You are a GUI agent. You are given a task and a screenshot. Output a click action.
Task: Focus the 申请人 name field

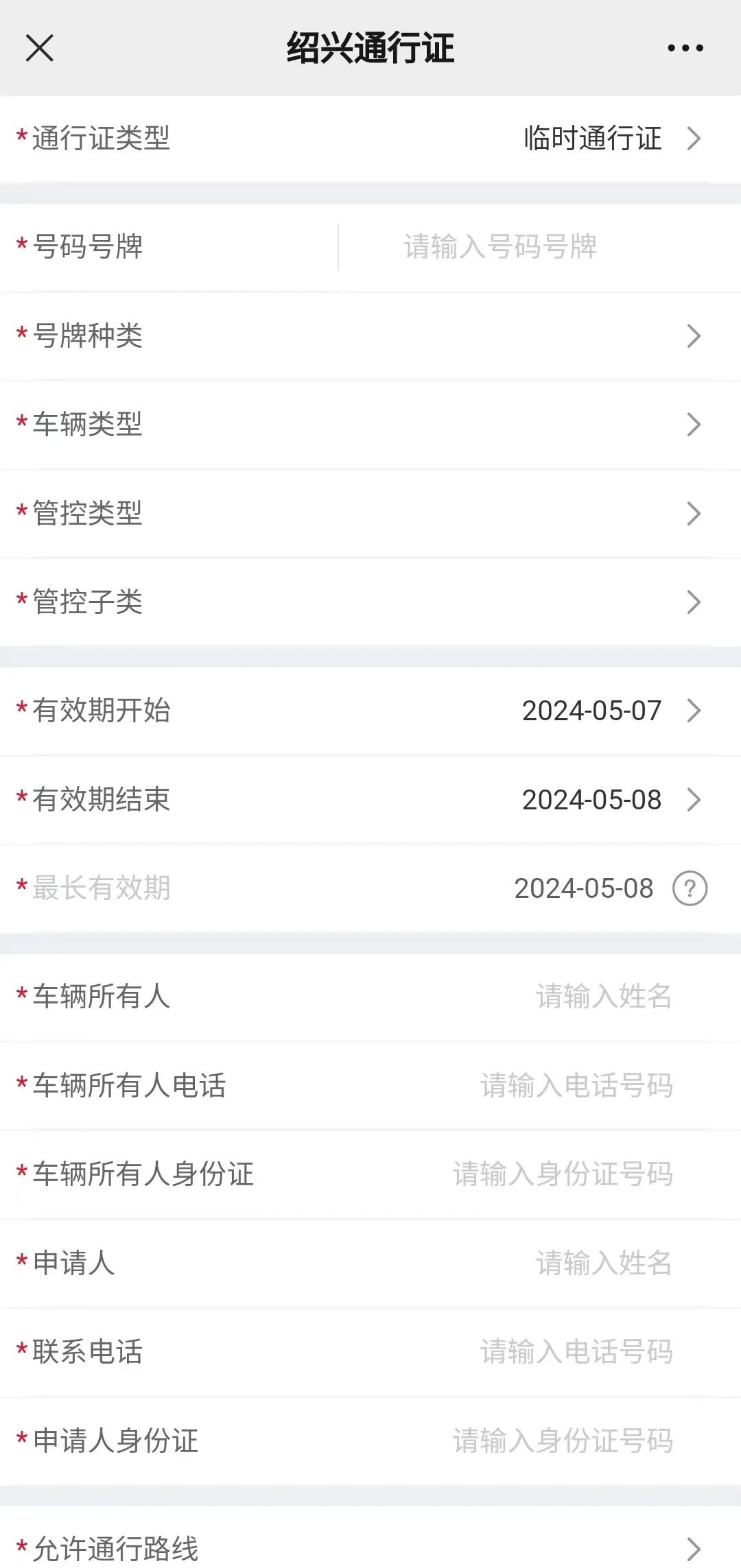coord(602,1263)
